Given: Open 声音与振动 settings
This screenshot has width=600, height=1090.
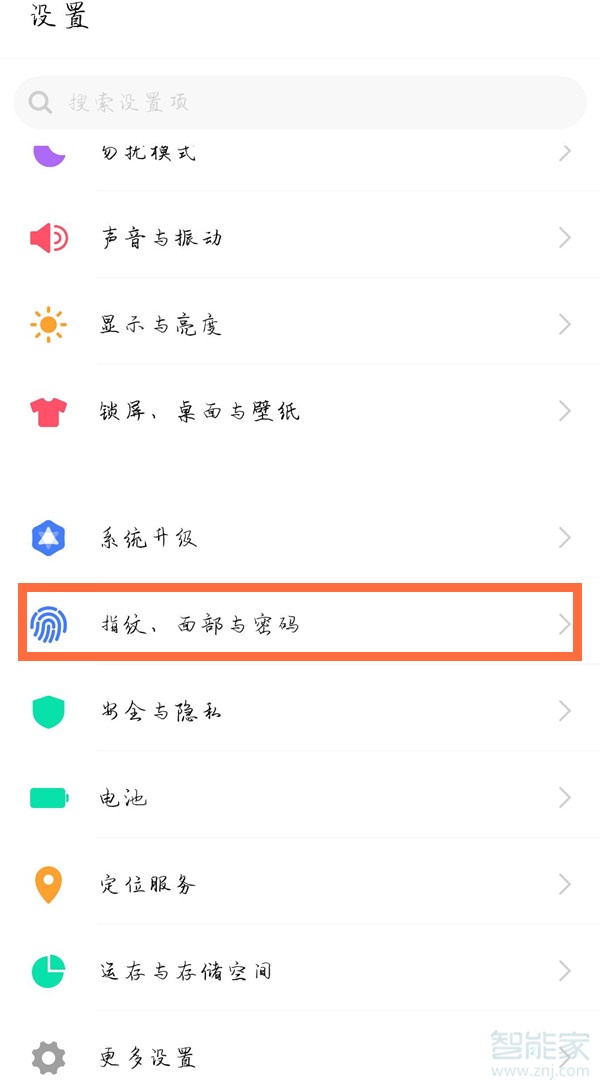Looking at the screenshot, I should (x=300, y=238).
